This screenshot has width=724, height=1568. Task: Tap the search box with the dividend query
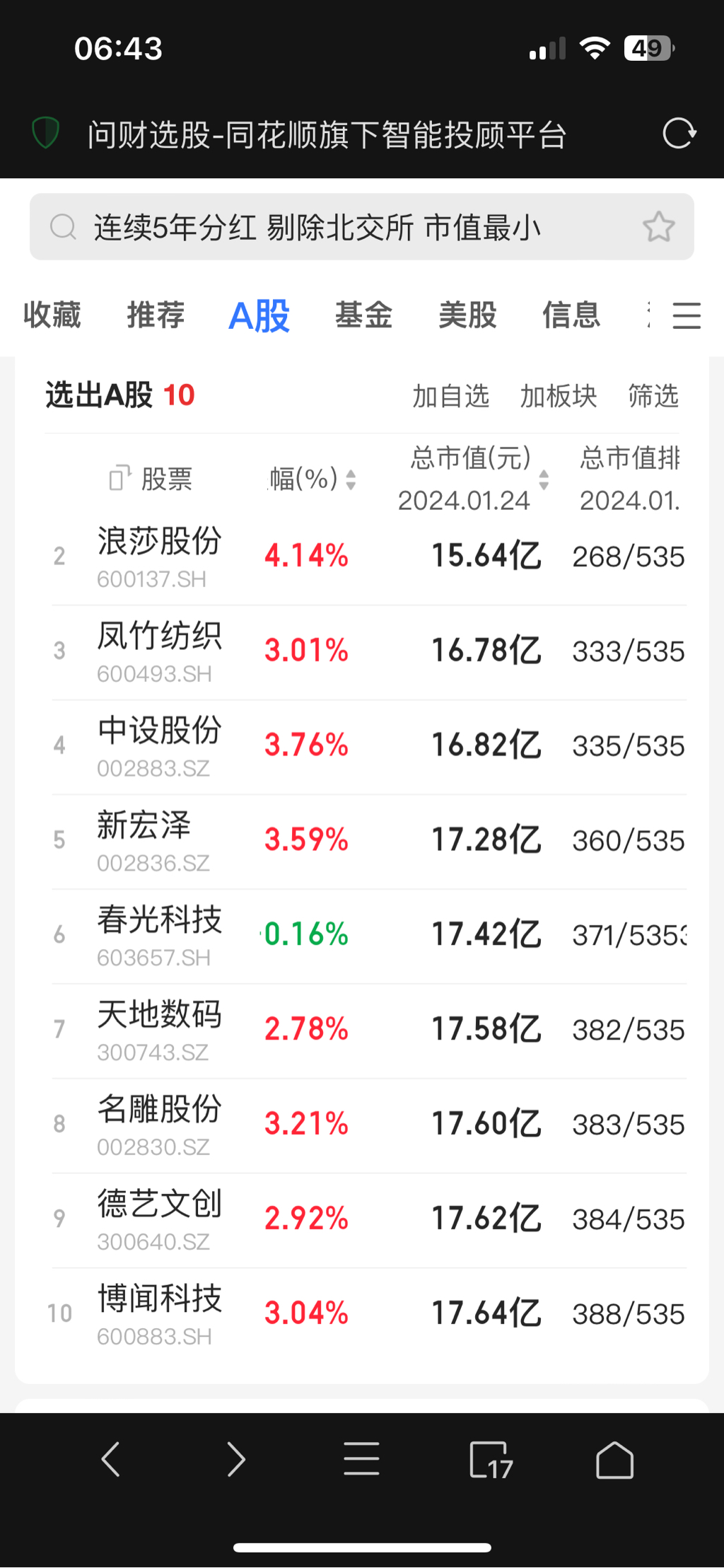pyautogui.click(x=361, y=227)
